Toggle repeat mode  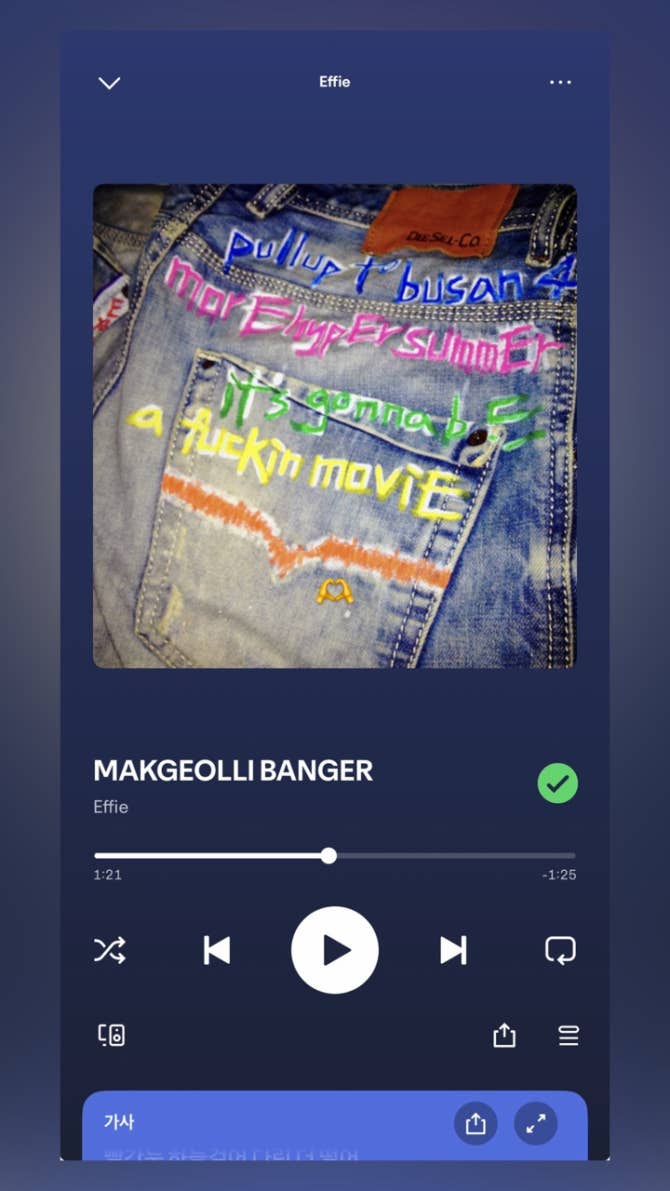560,950
